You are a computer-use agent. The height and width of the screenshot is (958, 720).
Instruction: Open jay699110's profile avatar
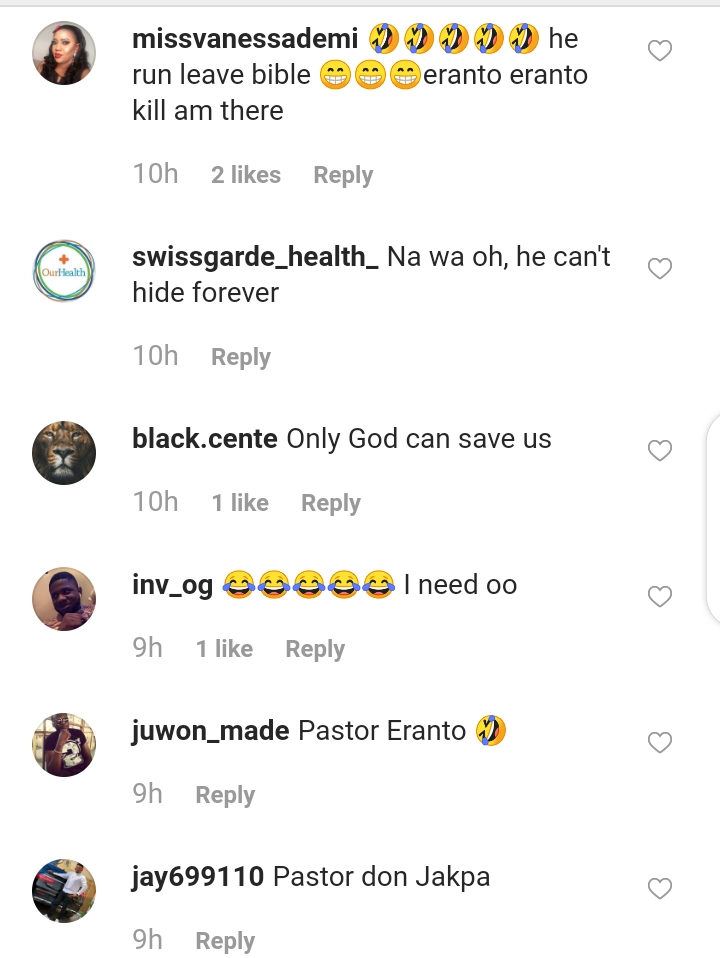coord(64,890)
